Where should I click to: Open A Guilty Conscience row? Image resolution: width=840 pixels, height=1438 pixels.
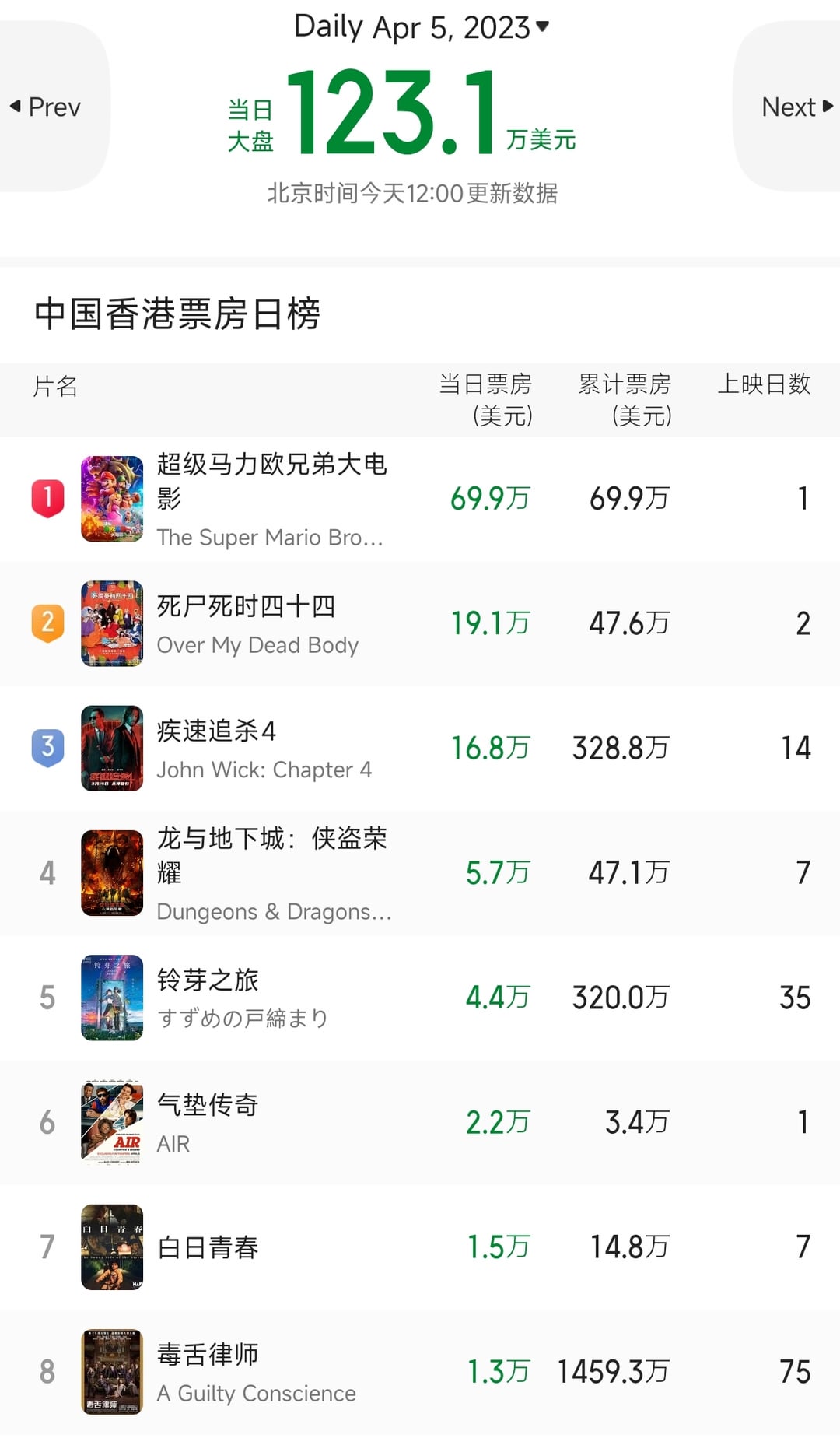[x=255, y=1372]
